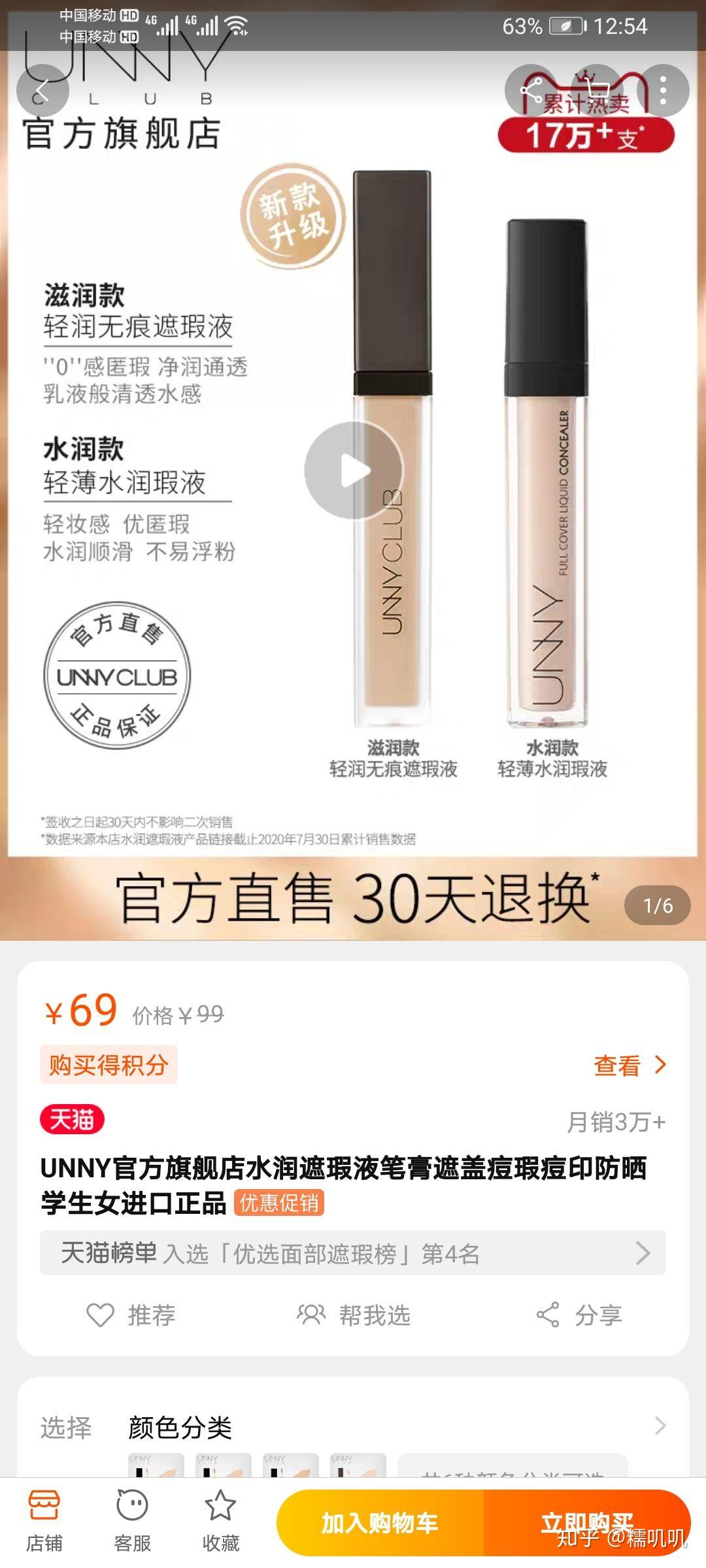Tap 帮我选 to ask for help

click(354, 1315)
